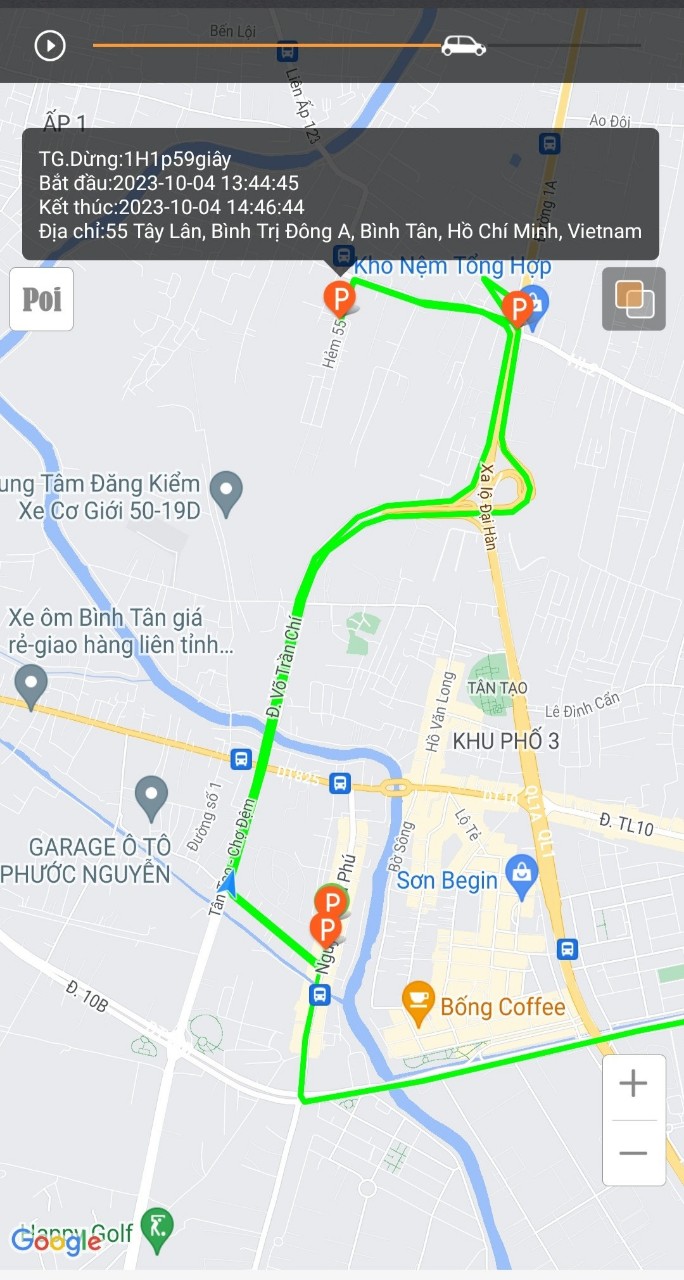The height and width of the screenshot is (1280, 684).
Task: Start the route playback
Action: click(49, 45)
